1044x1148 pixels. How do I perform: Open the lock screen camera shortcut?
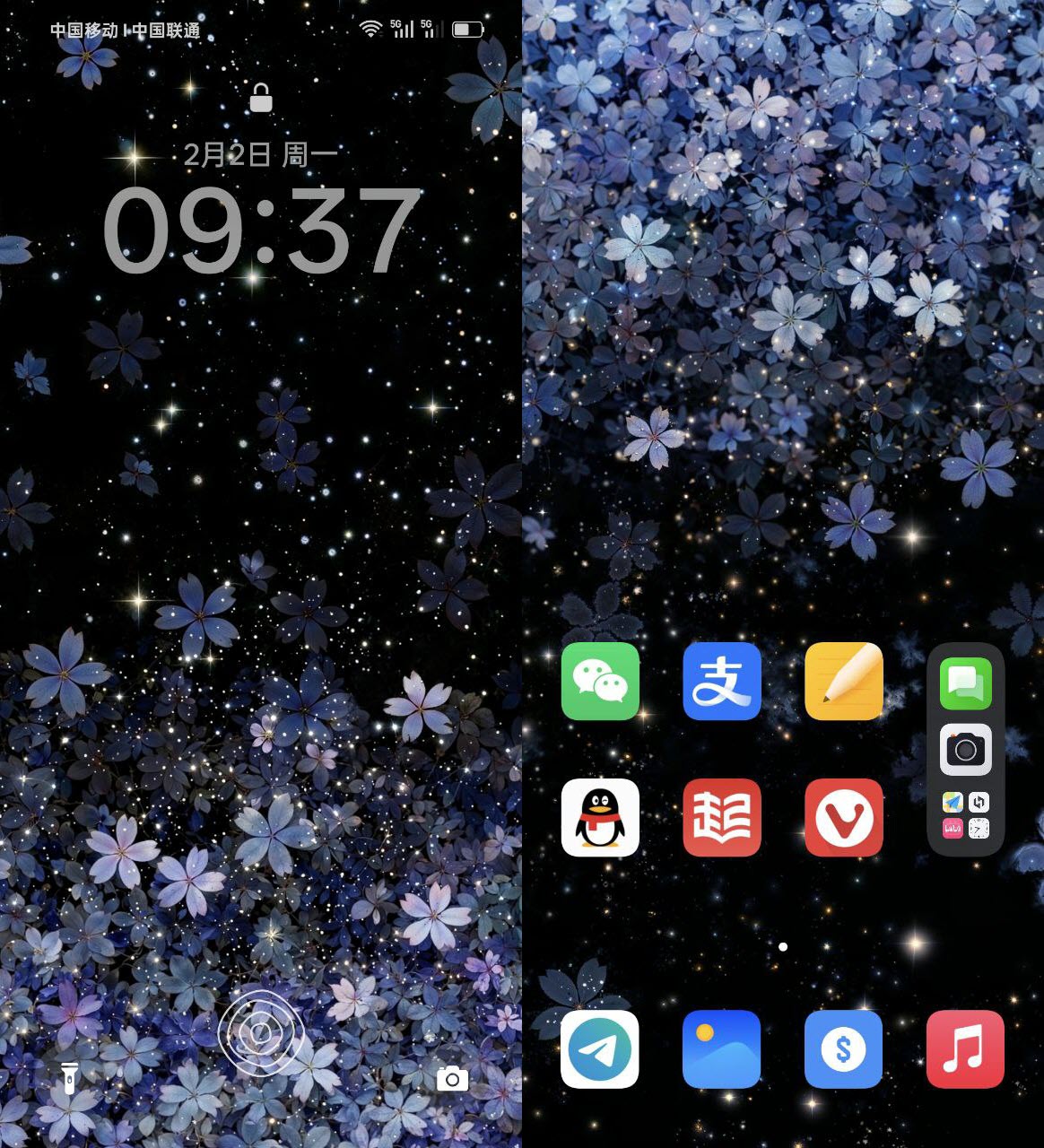tap(452, 1079)
